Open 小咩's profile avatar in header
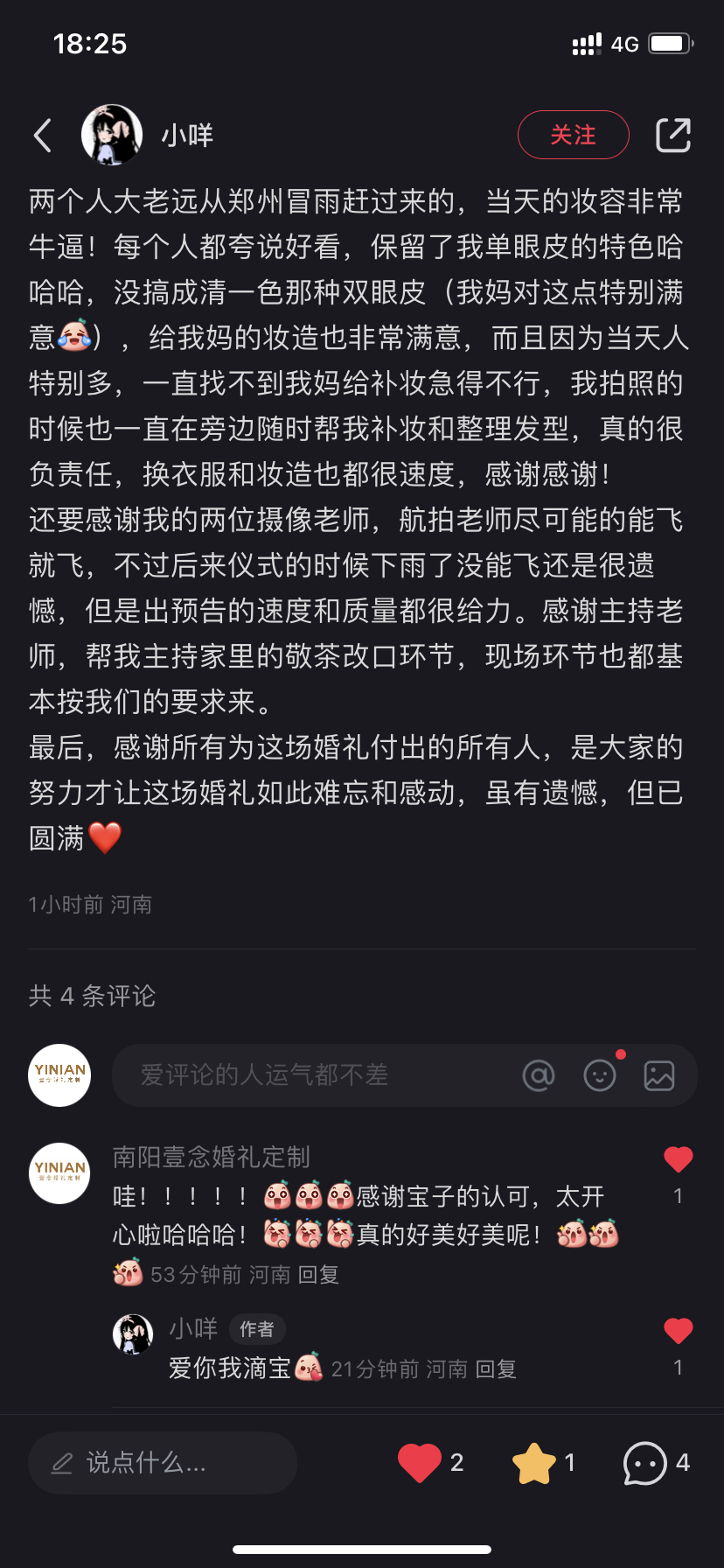Image resolution: width=724 pixels, height=1568 pixels. pos(112,135)
